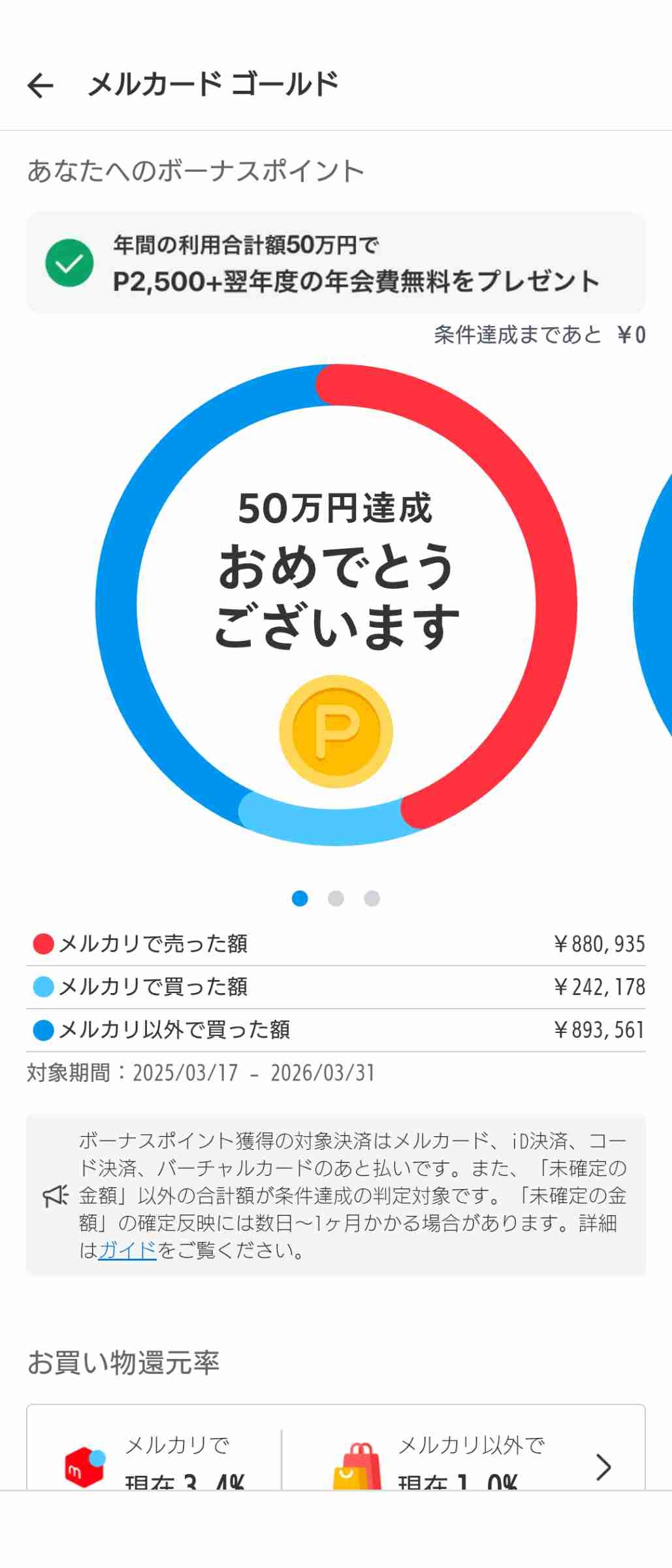Tap the 年間50万円 bonus condition banner
This screenshot has width=672, height=1568.
[x=336, y=263]
